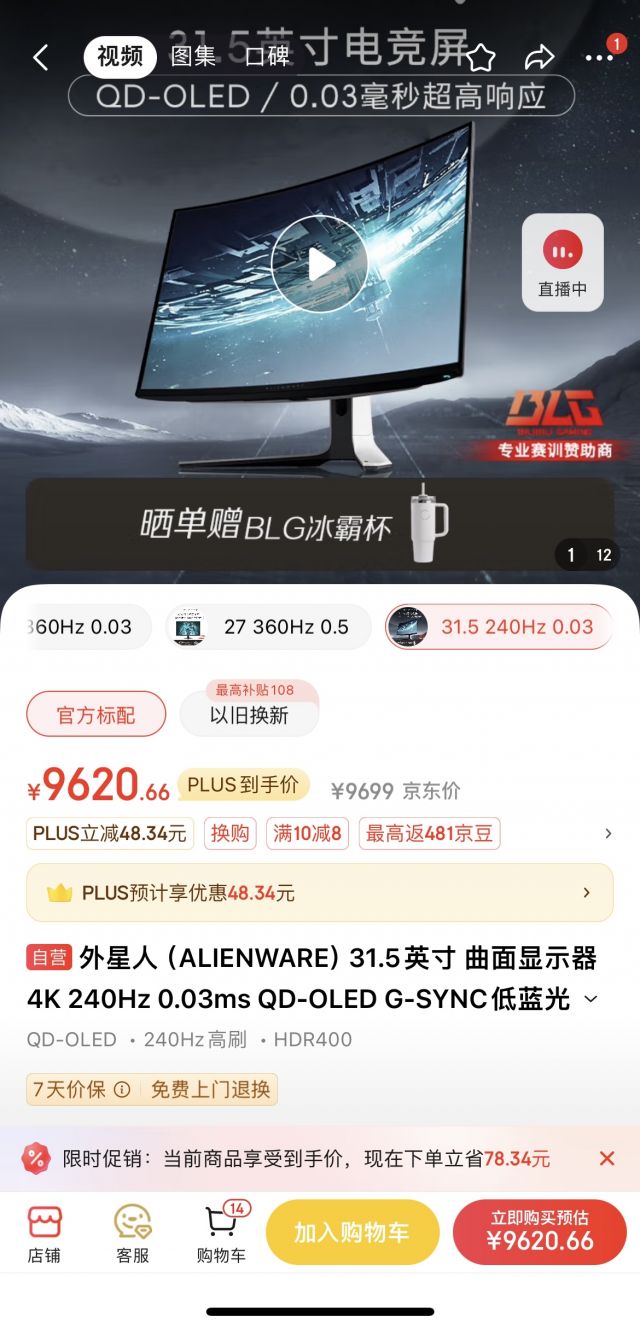Tap 加入购物车 to add to cart
The width and height of the screenshot is (640, 1329).
(352, 1233)
